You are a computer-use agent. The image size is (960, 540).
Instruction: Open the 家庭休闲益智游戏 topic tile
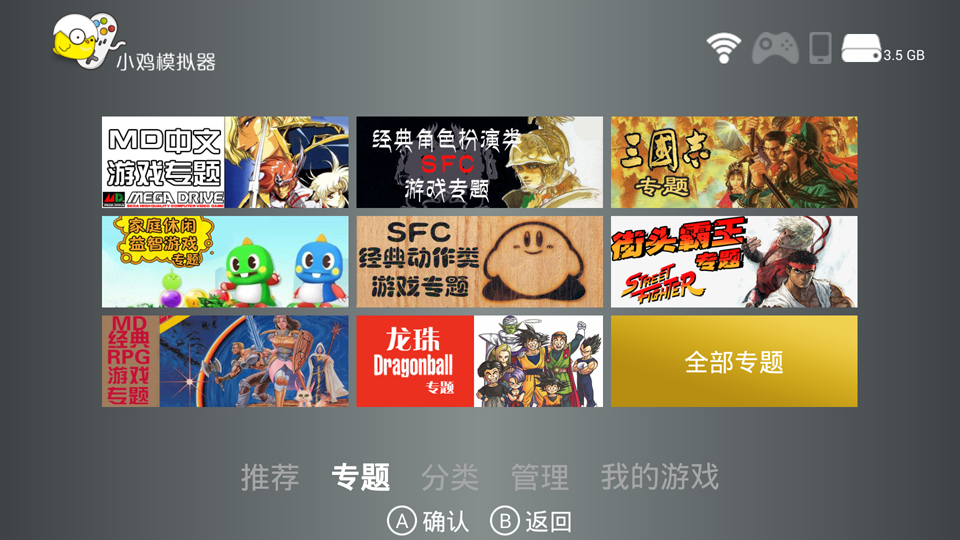tap(225, 261)
